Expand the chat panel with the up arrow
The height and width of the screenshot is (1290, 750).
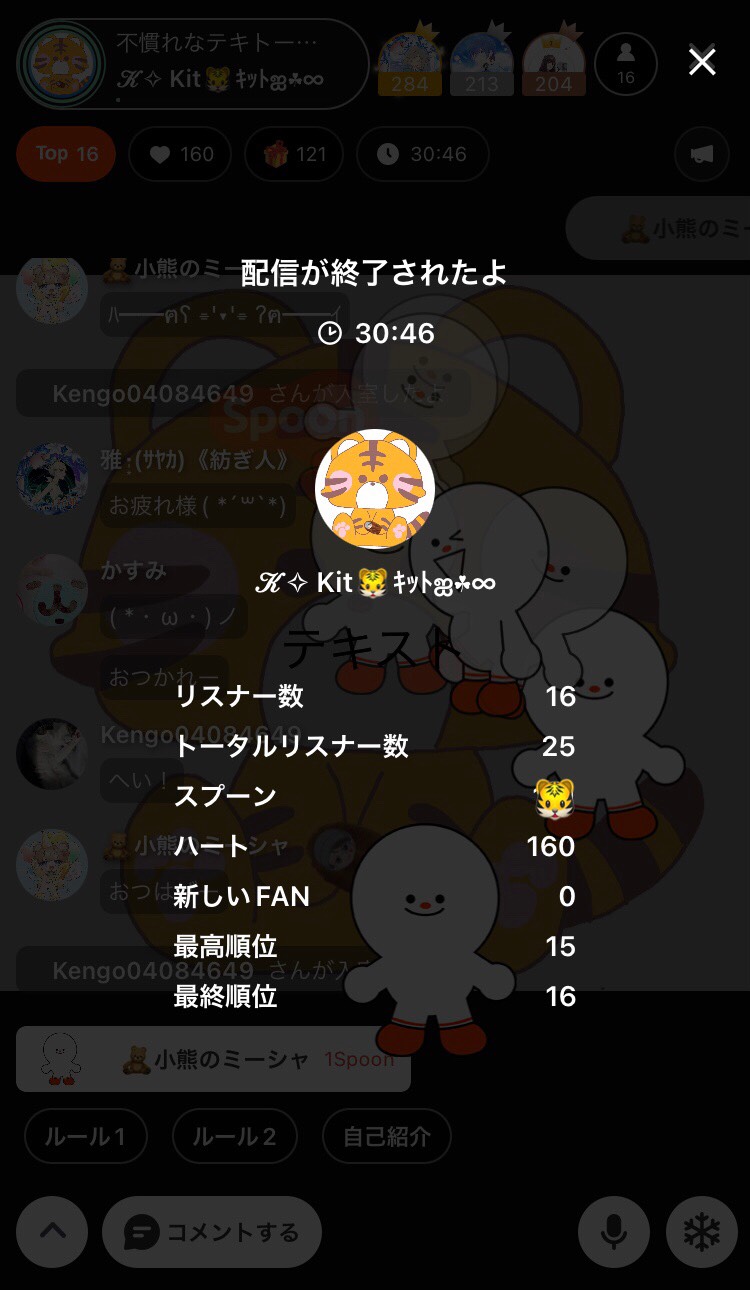click(x=51, y=1232)
